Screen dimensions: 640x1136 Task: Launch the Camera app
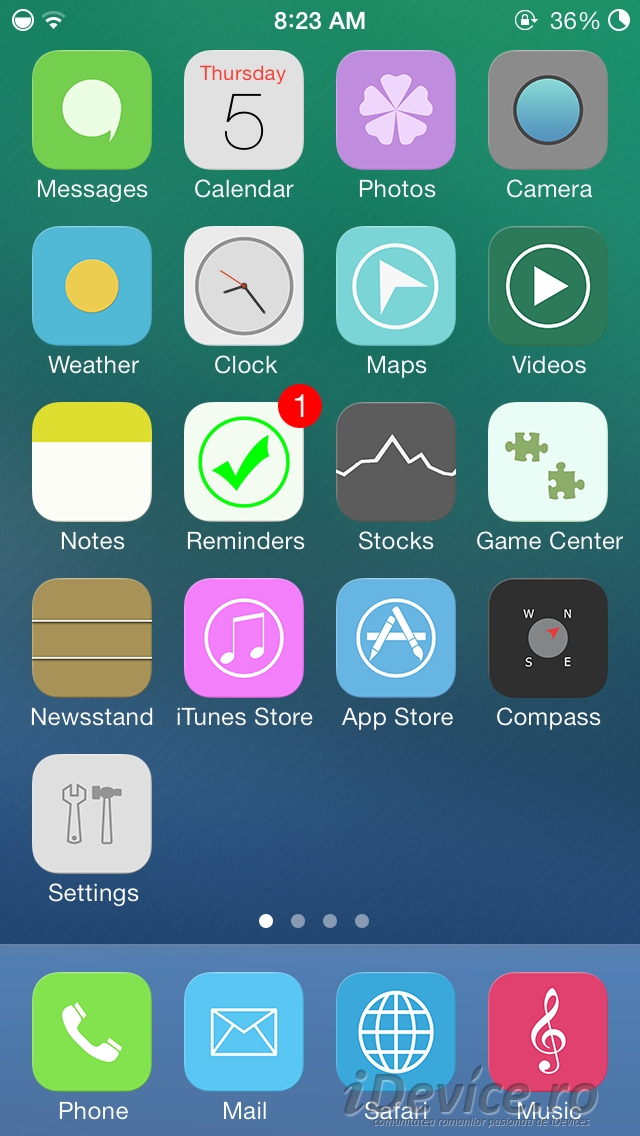(548, 110)
